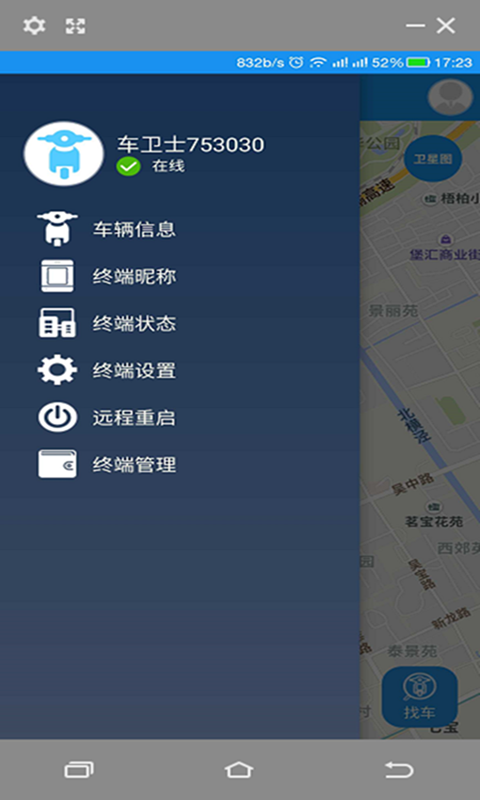The image size is (480, 800).
Task: Tap the scooter avatar for 车卫士753030
Action: point(64,153)
